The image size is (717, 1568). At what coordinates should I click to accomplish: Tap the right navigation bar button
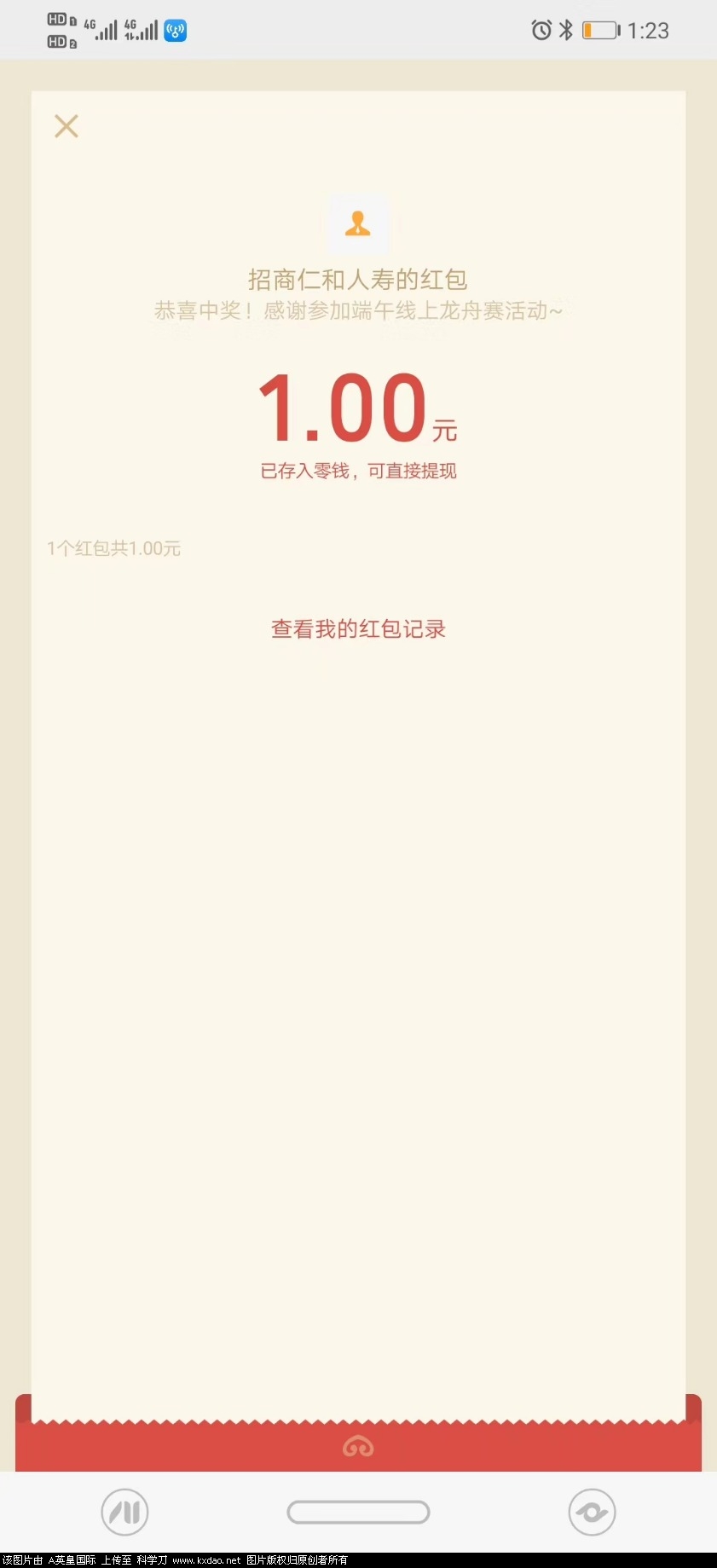(592, 1512)
